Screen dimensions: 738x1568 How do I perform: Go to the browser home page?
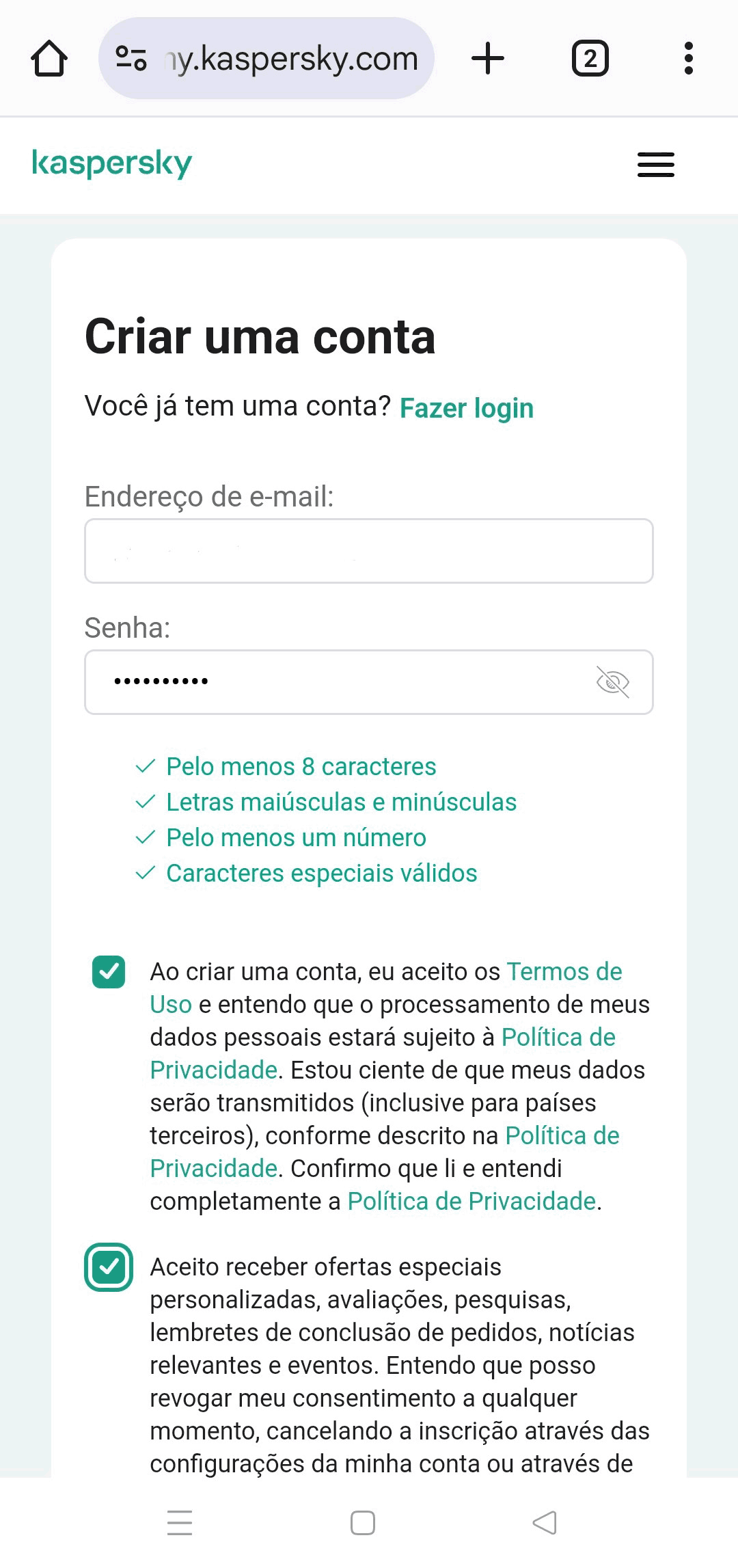click(x=49, y=59)
